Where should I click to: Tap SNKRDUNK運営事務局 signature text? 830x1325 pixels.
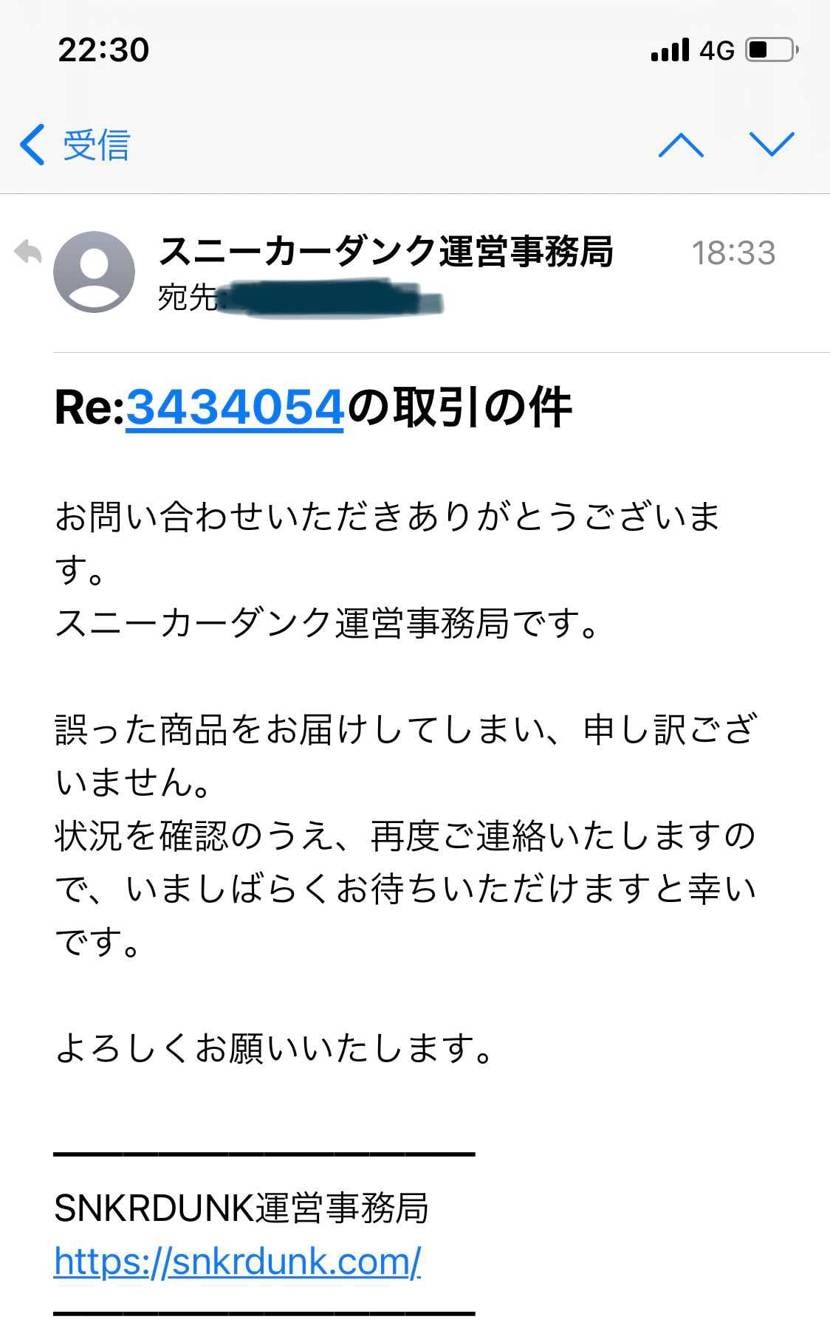tap(240, 1208)
